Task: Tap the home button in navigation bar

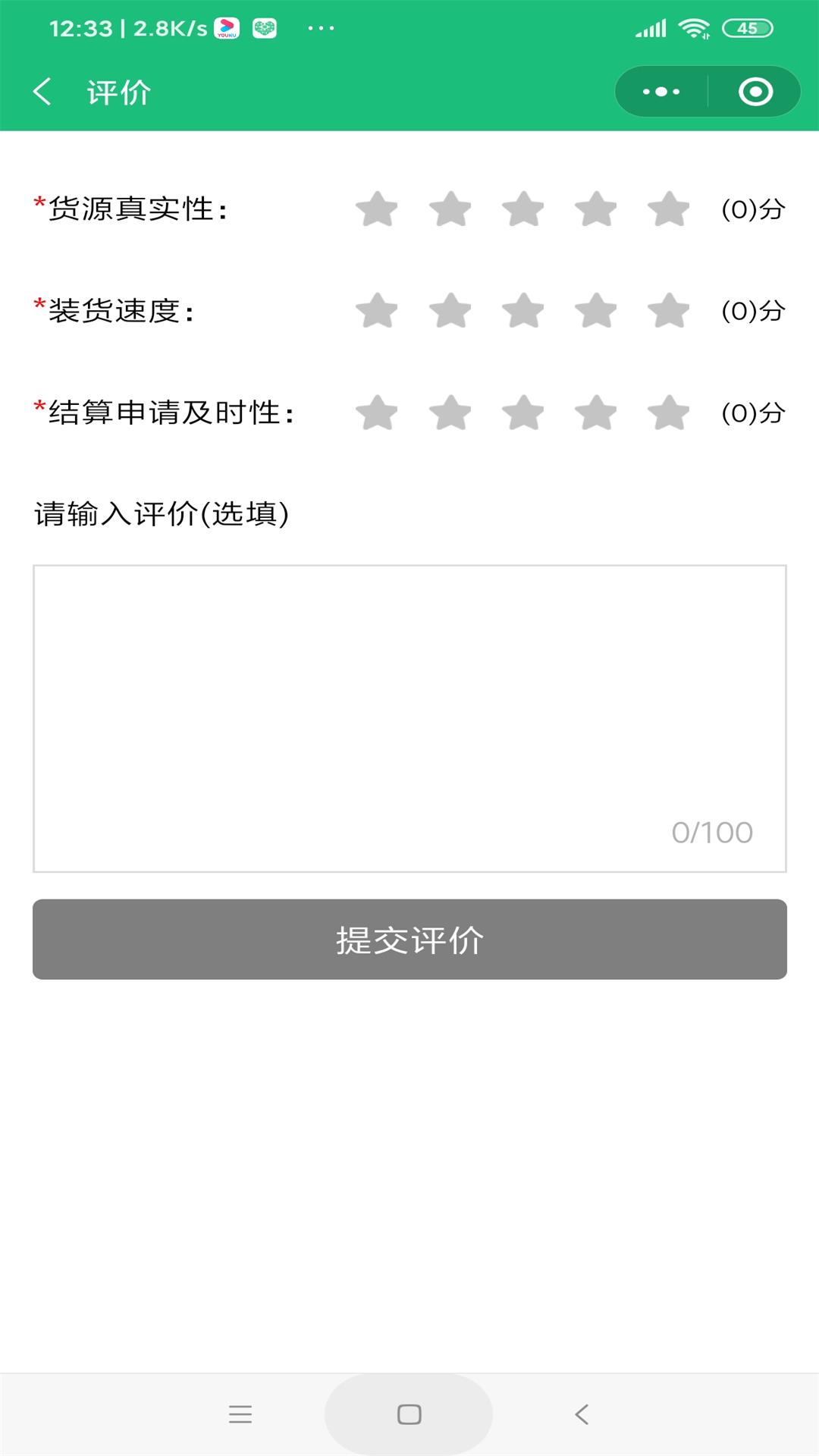Action: [x=409, y=1414]
